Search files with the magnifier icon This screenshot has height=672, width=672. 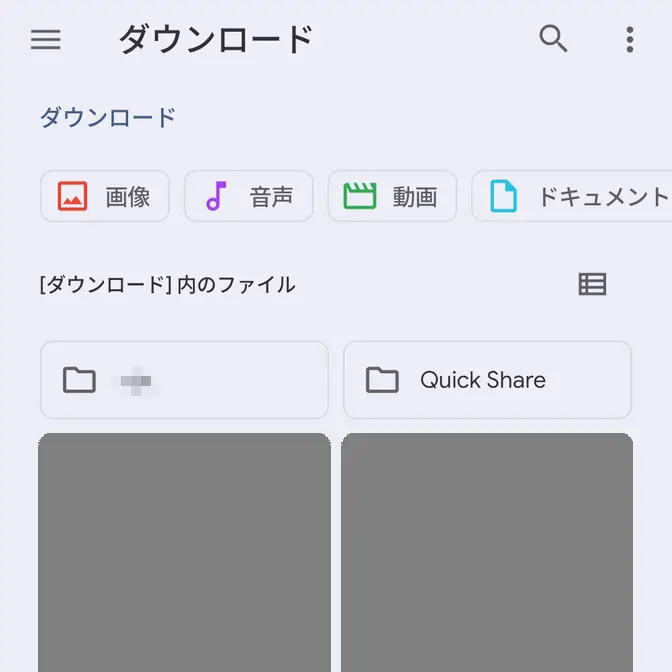pos(553,39)
